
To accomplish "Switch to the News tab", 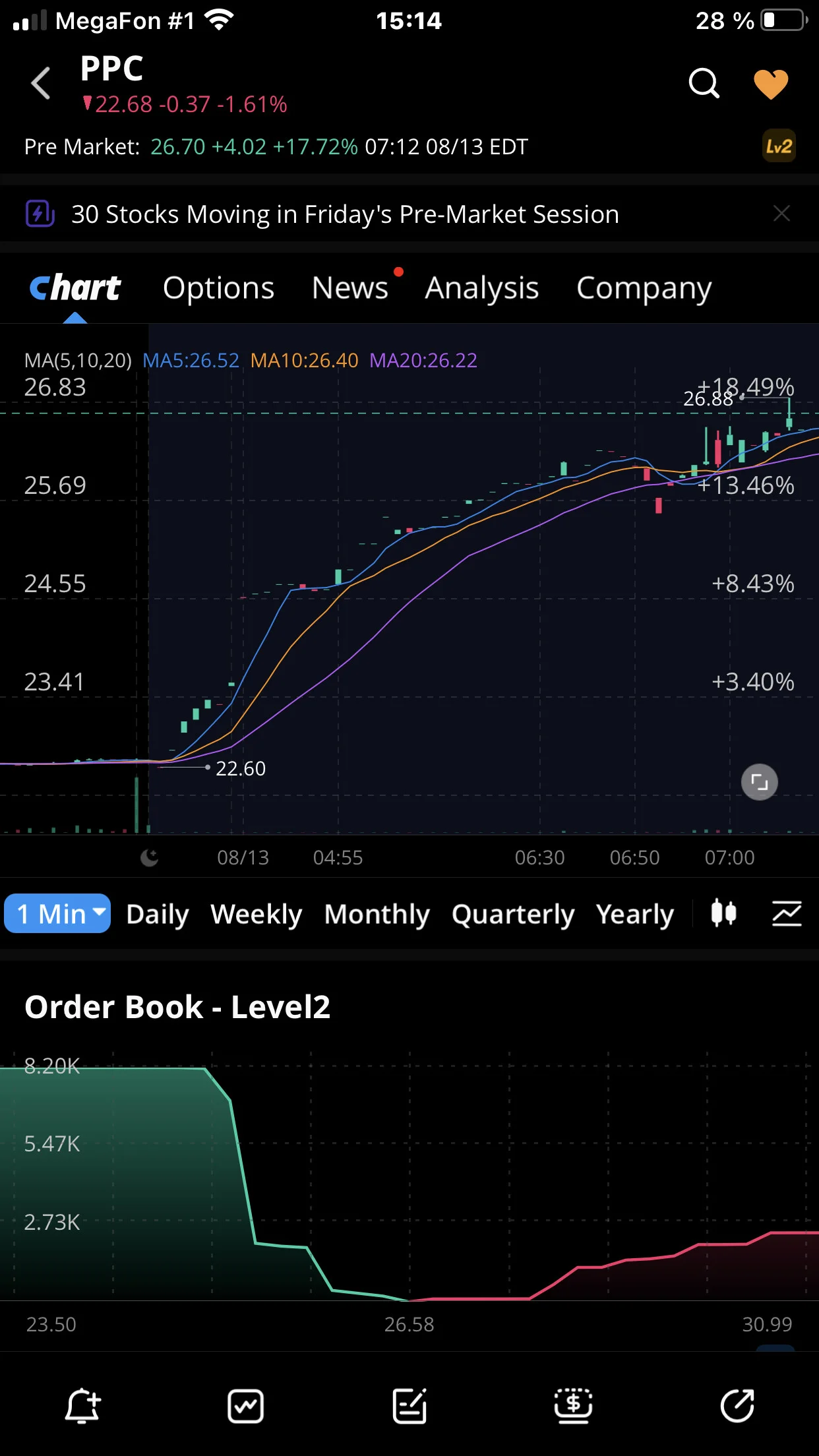I will point(350,288).
